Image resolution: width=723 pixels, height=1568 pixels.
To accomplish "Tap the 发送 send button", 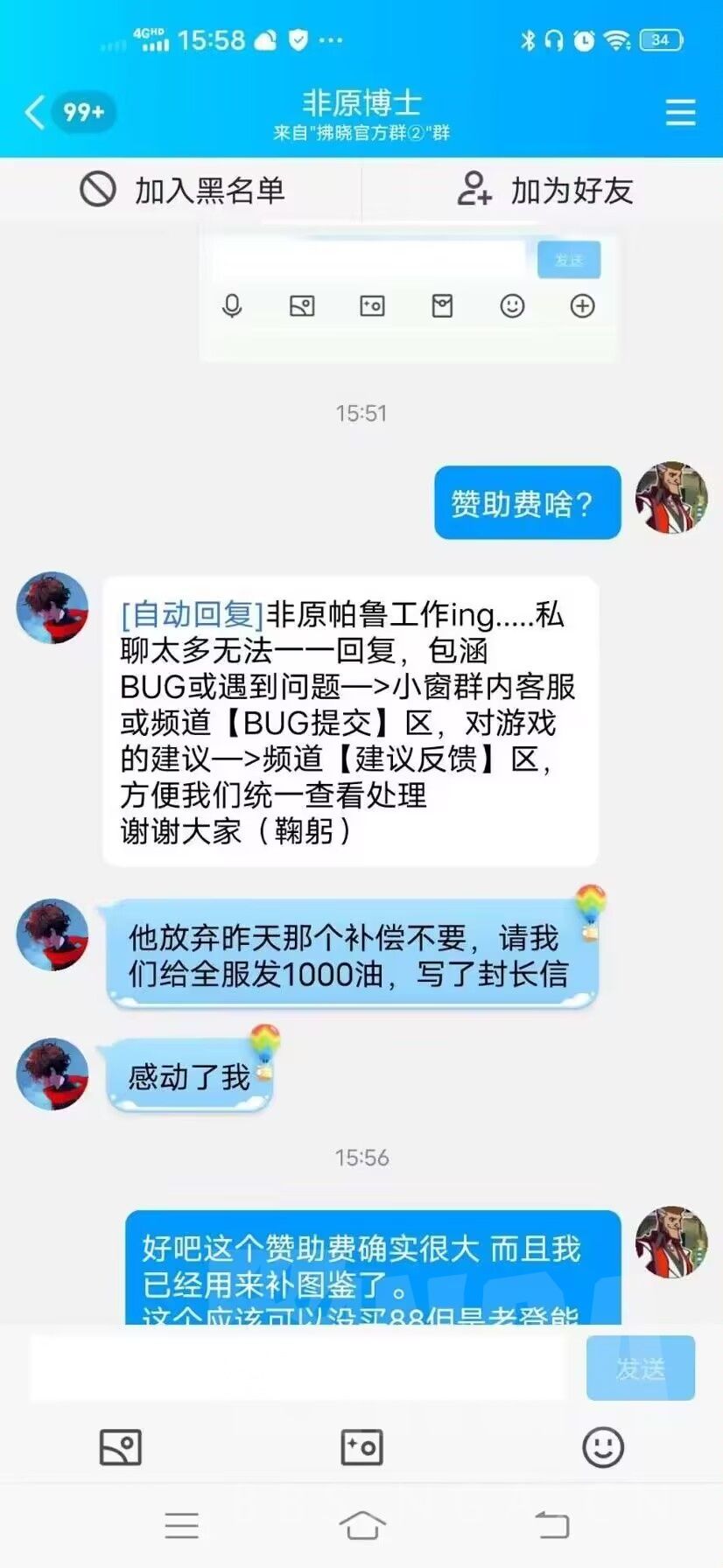I will coord(641,1368).
